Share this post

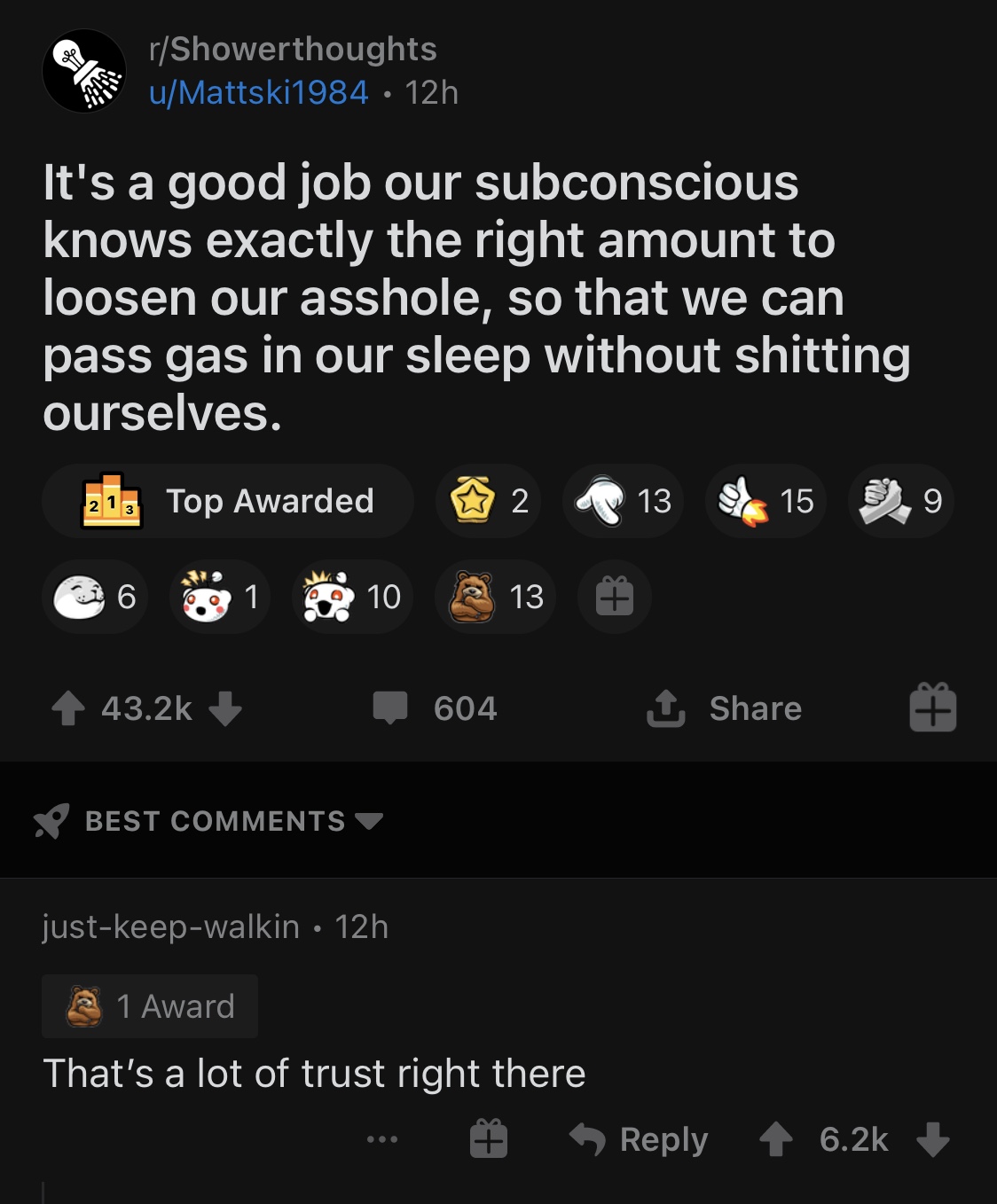[725, 708]
